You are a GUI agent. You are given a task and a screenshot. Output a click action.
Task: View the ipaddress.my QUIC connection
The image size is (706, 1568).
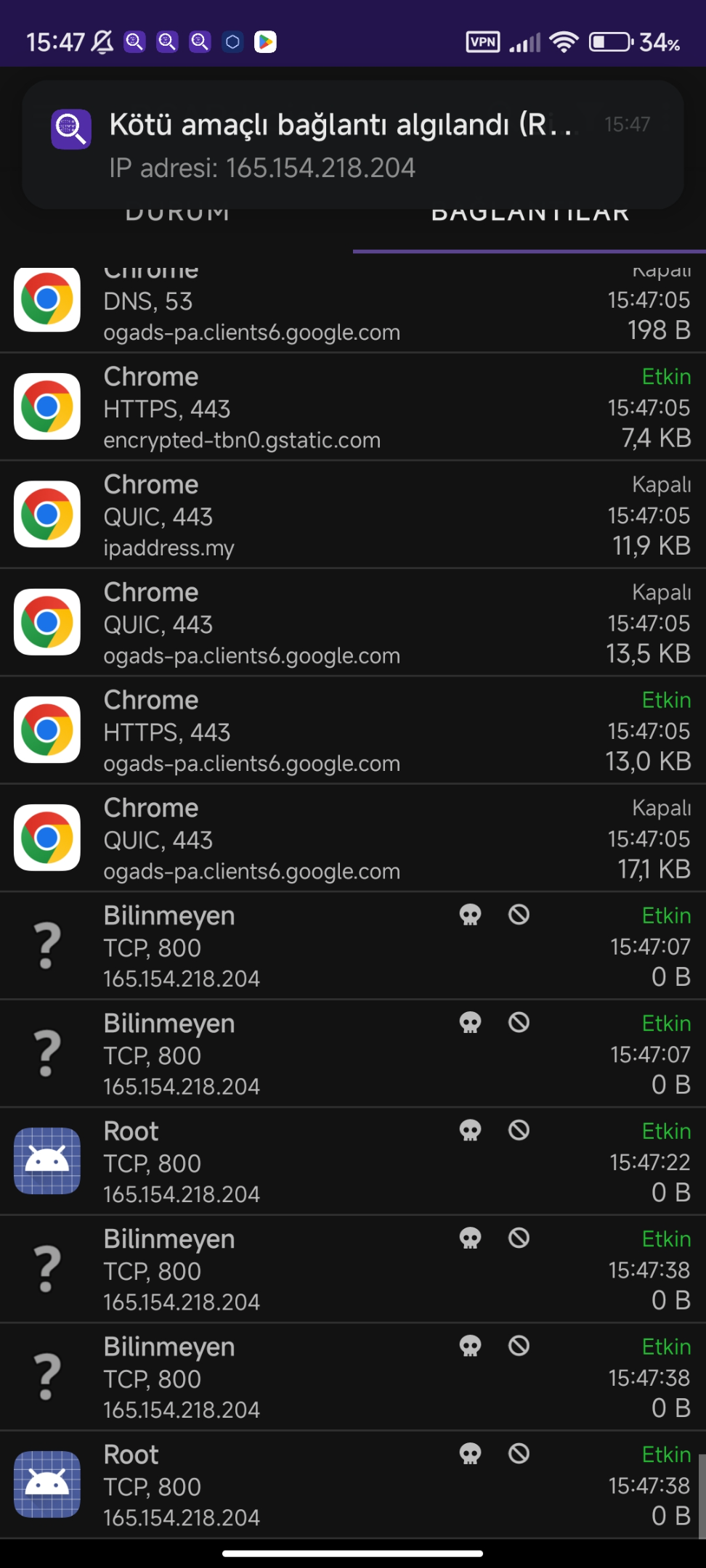coord(353,515)
